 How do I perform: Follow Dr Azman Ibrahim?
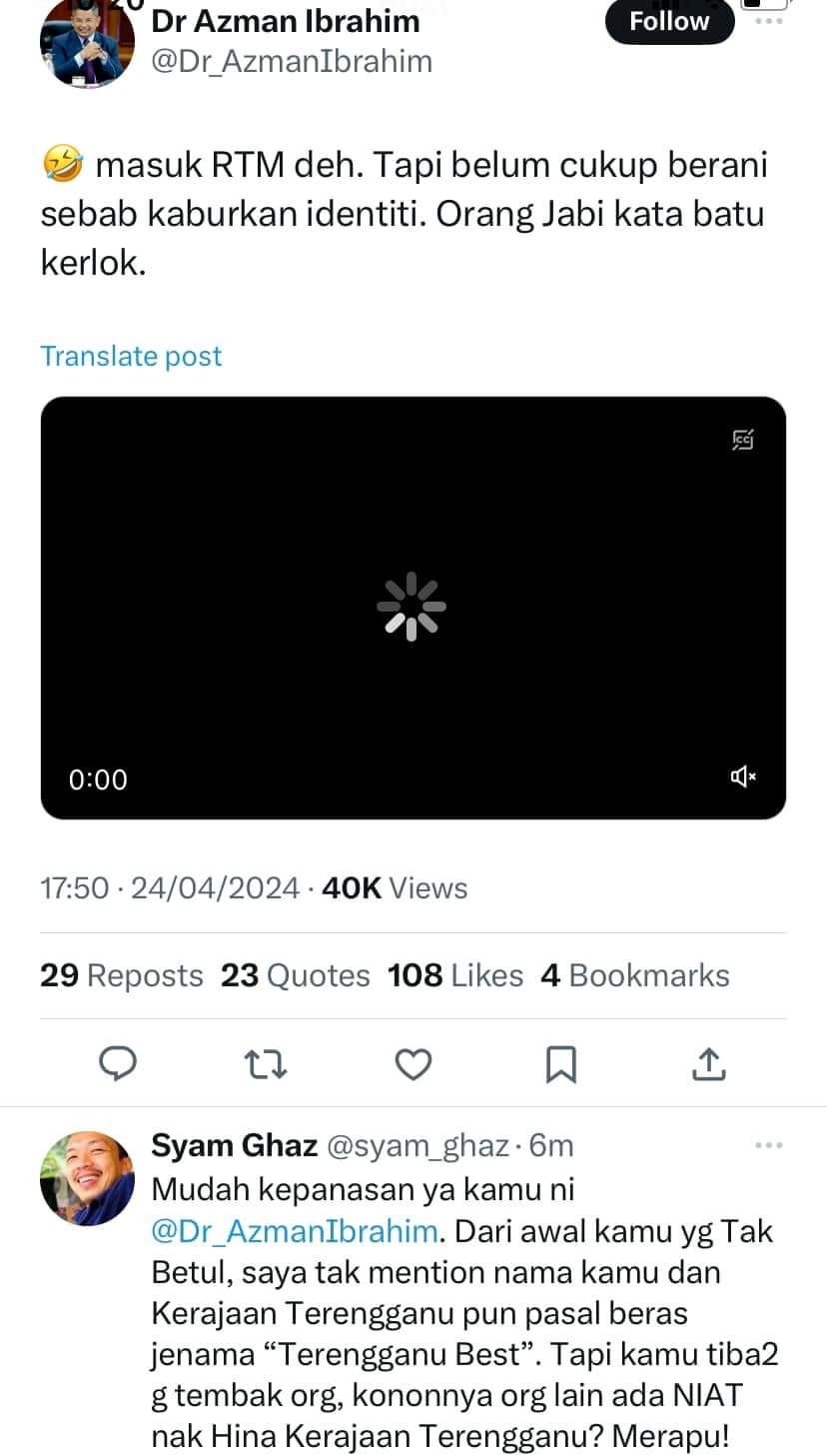[669, 21]
